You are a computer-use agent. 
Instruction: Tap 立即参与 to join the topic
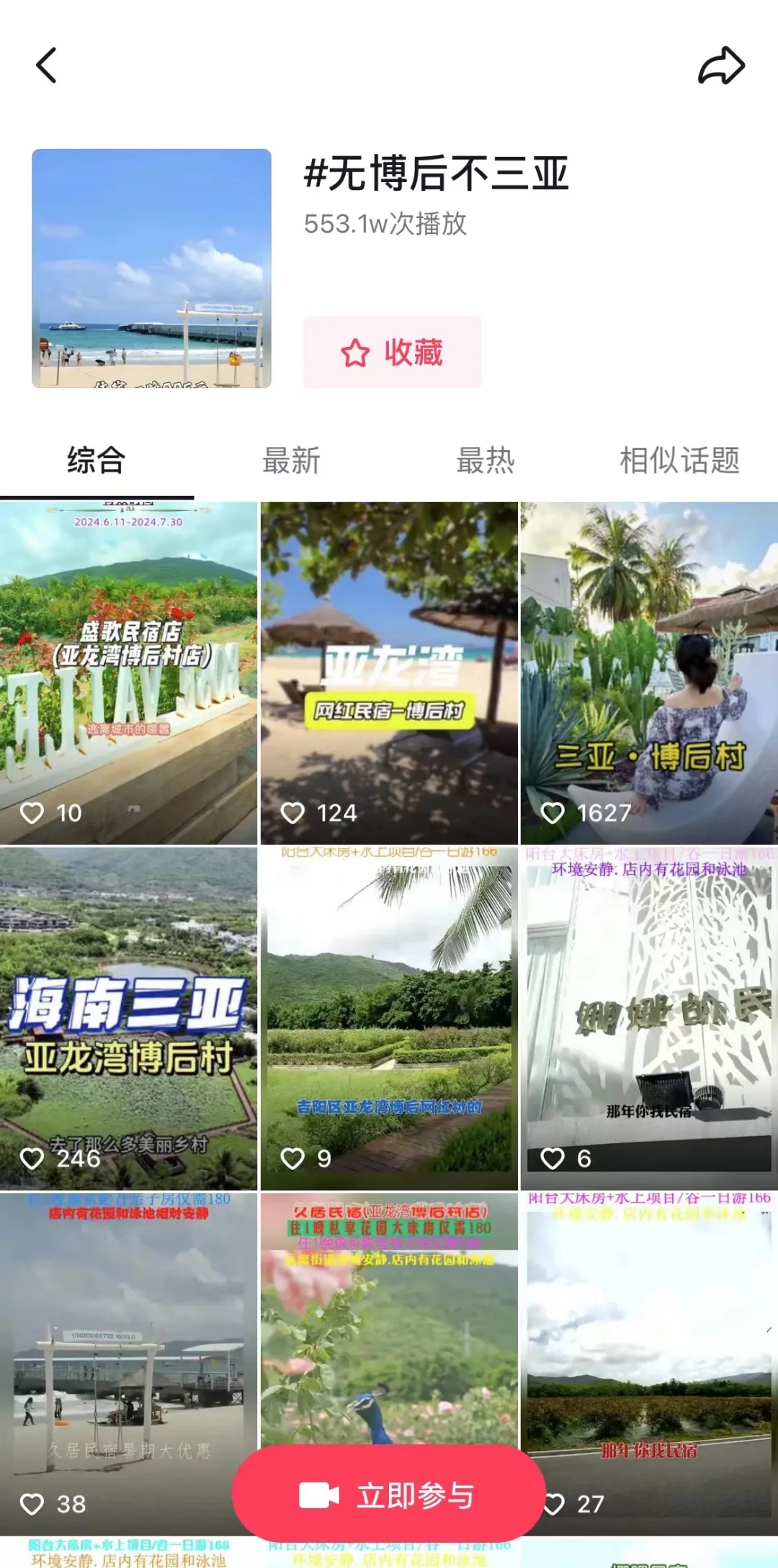[388, 1496]
